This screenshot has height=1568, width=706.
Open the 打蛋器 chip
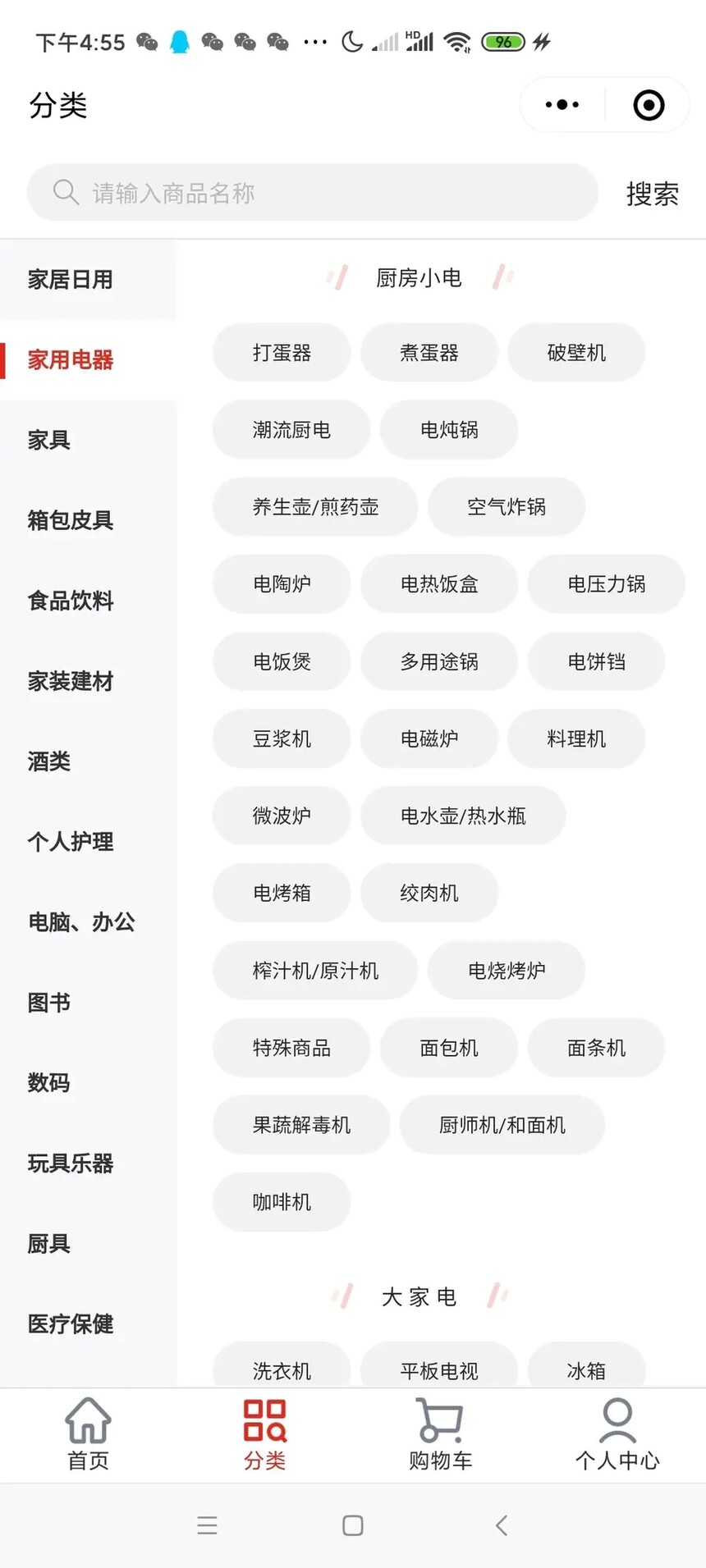point(282,353)
